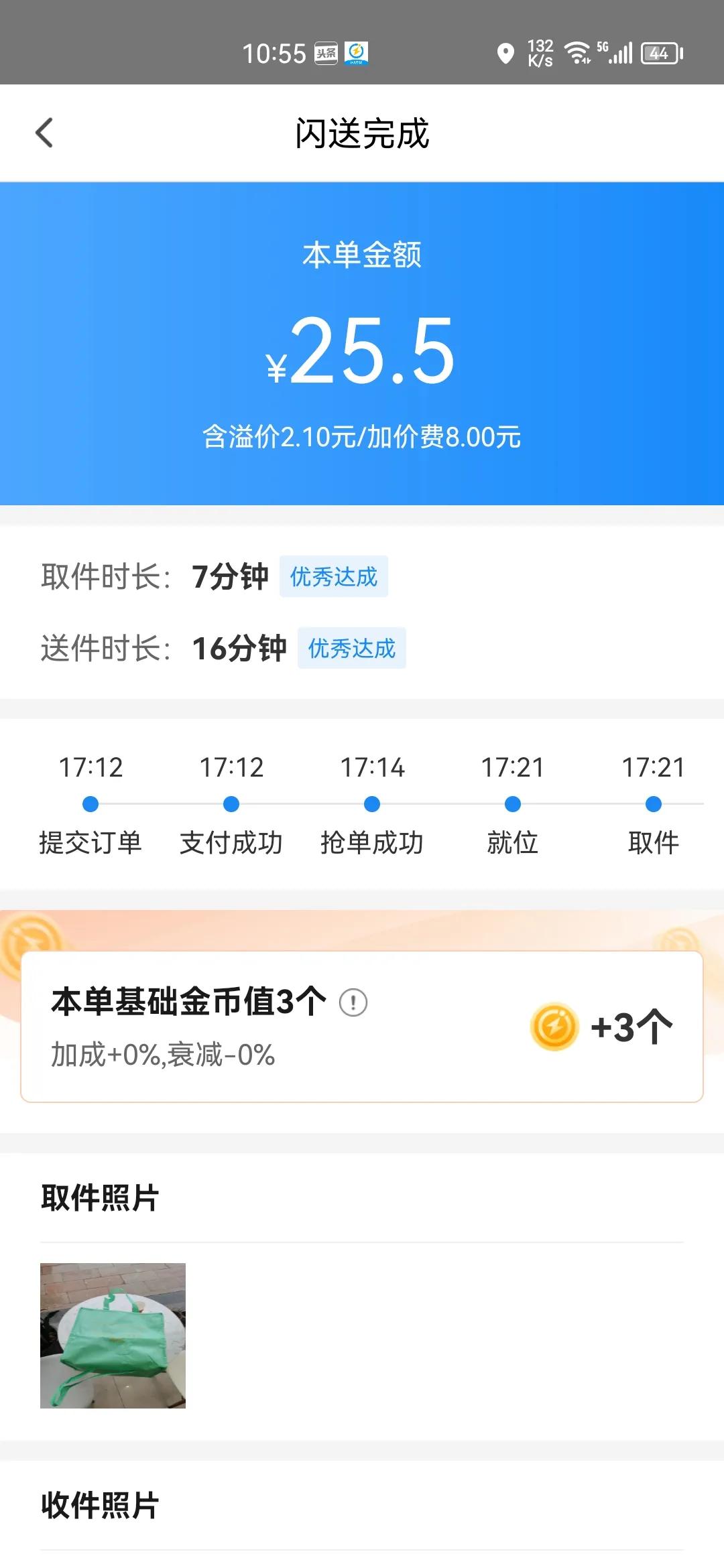
Task: Click the 优秀达成 badge next to 取件时长
Action: click(335, 578)
